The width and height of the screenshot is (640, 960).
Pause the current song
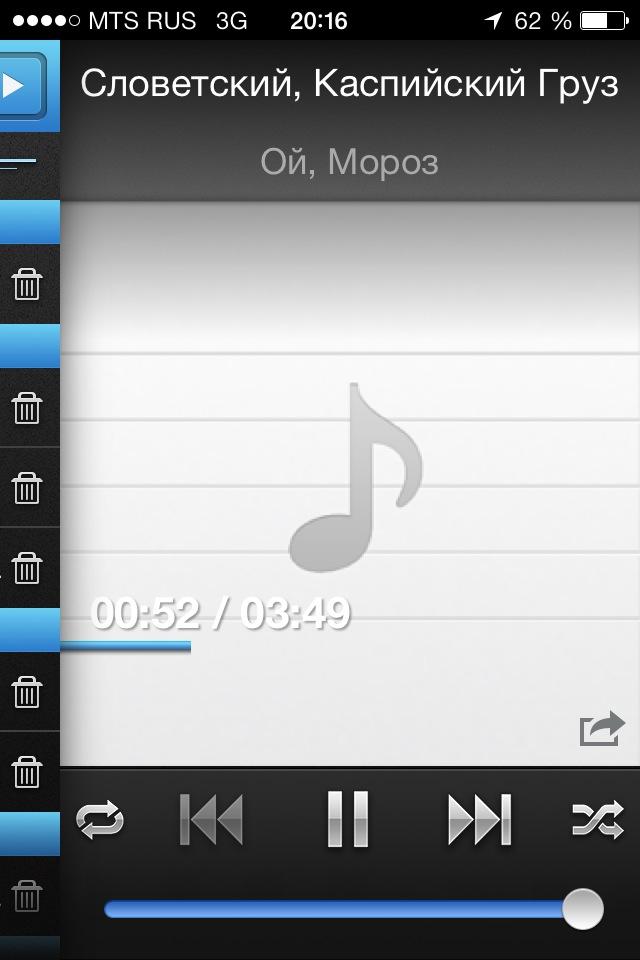coord(347,819)
